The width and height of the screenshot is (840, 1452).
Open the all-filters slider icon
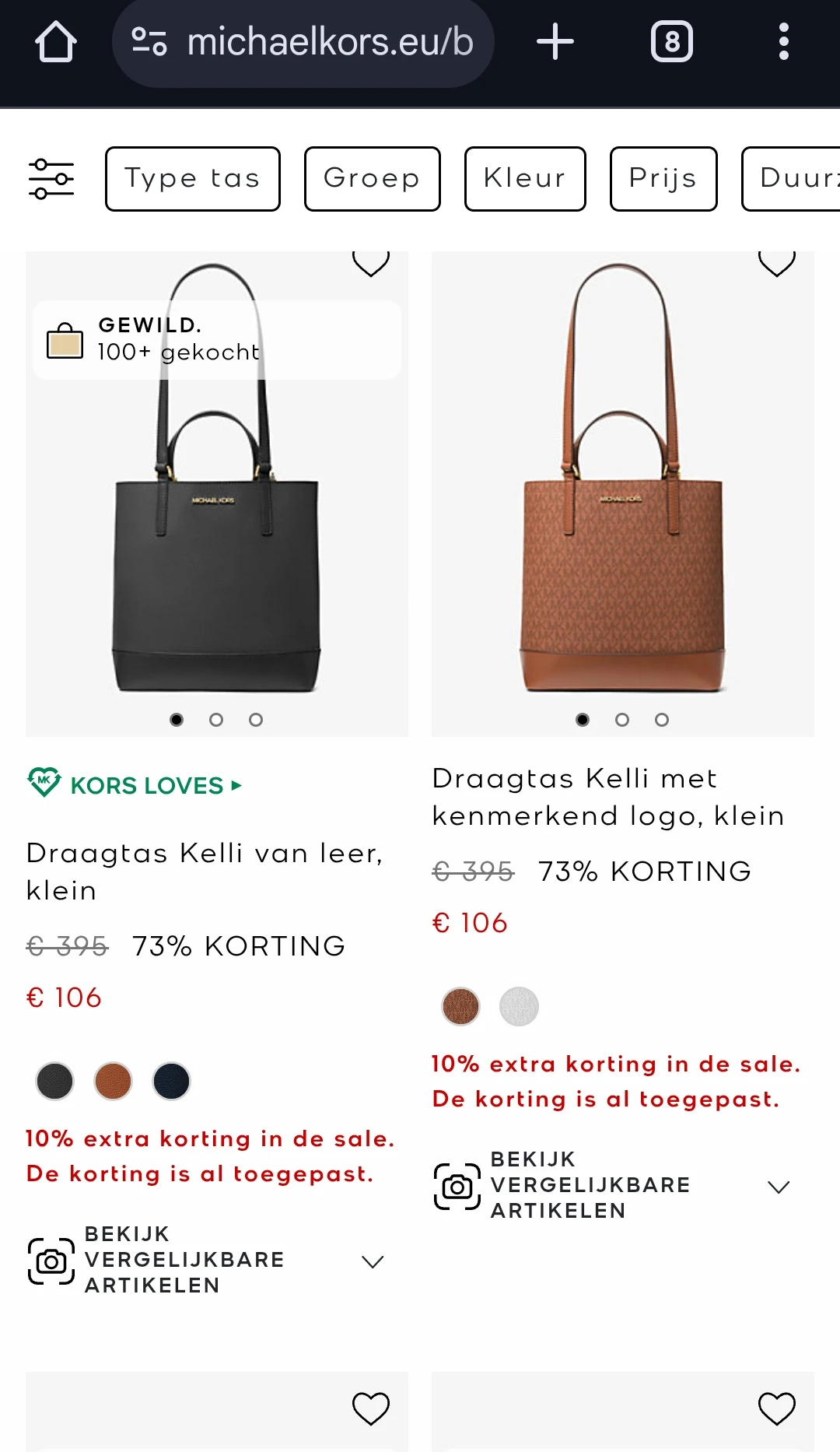point(51,179)
